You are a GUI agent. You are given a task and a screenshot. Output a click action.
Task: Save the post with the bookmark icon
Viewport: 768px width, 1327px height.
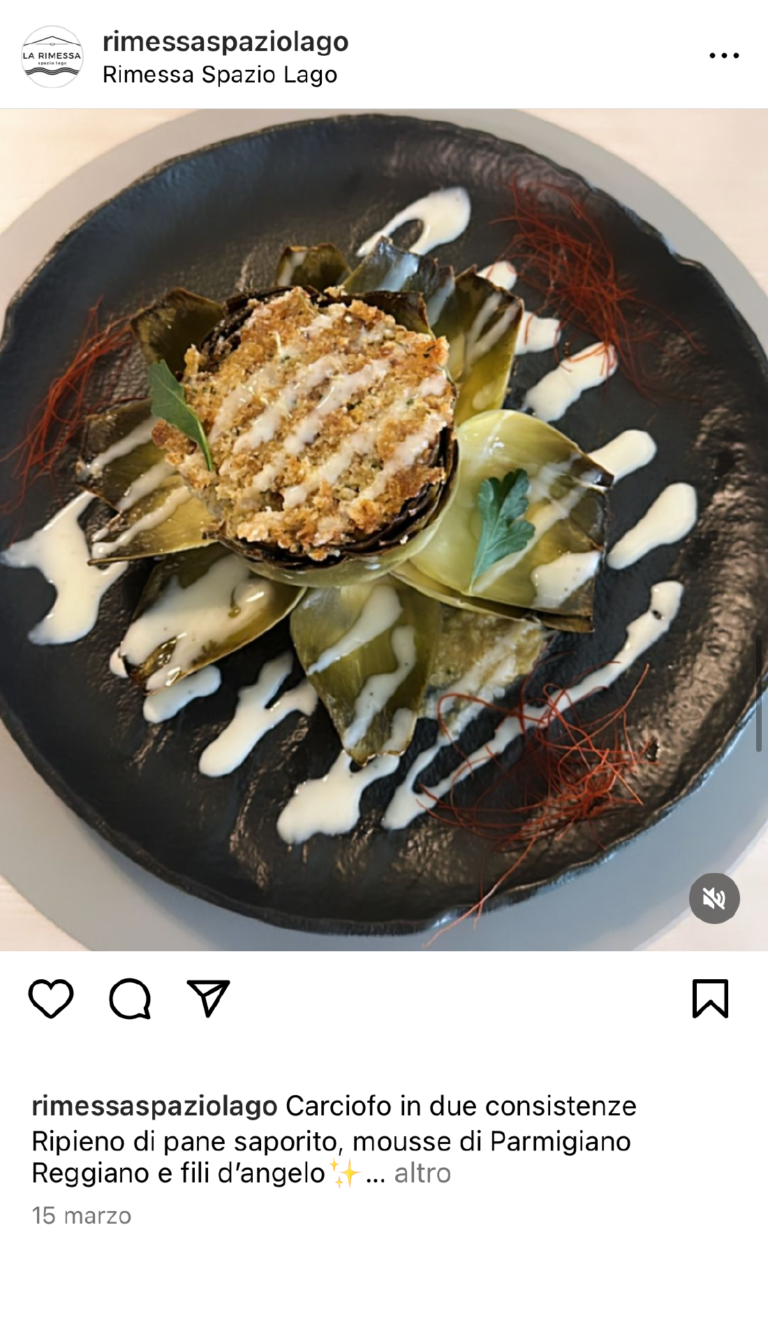tap(710, 998)
